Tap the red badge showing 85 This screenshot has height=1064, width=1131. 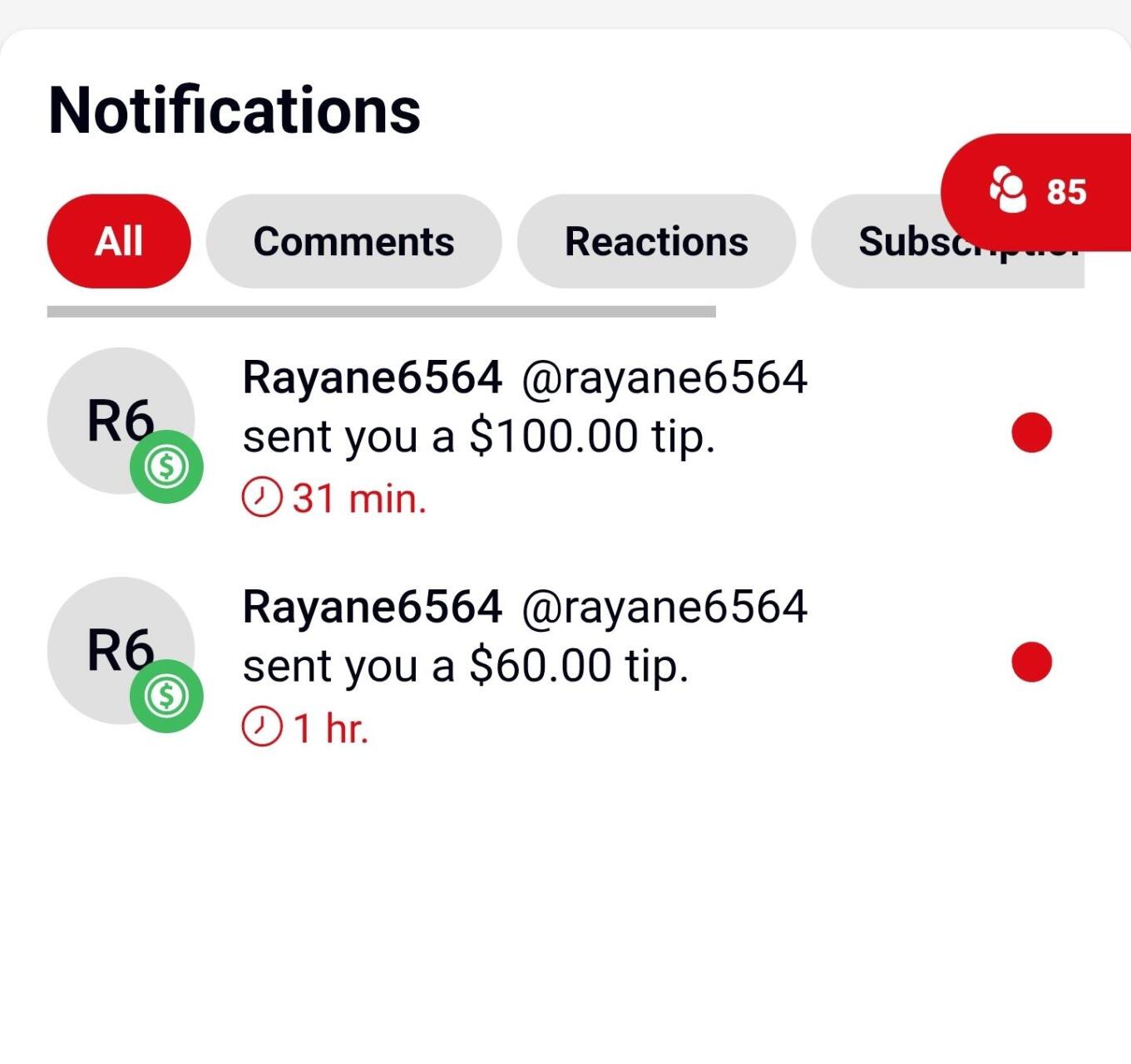click(x=1040, y=191)
